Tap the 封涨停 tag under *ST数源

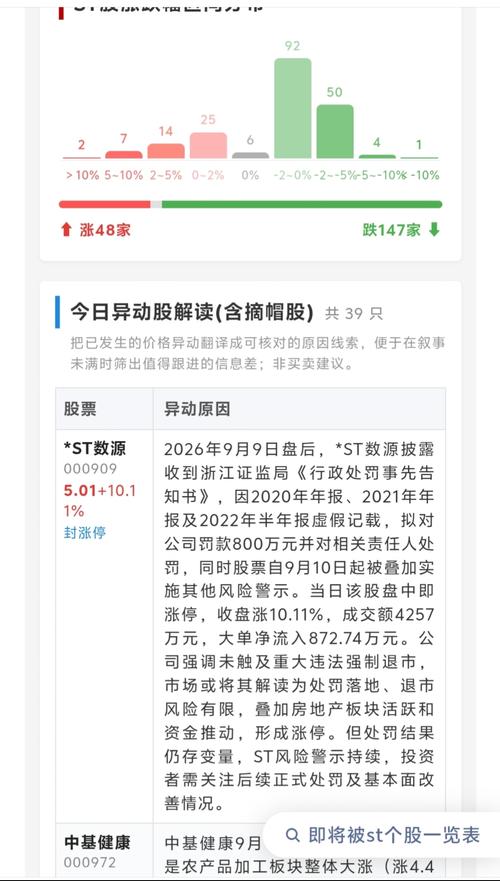point(84,533)
